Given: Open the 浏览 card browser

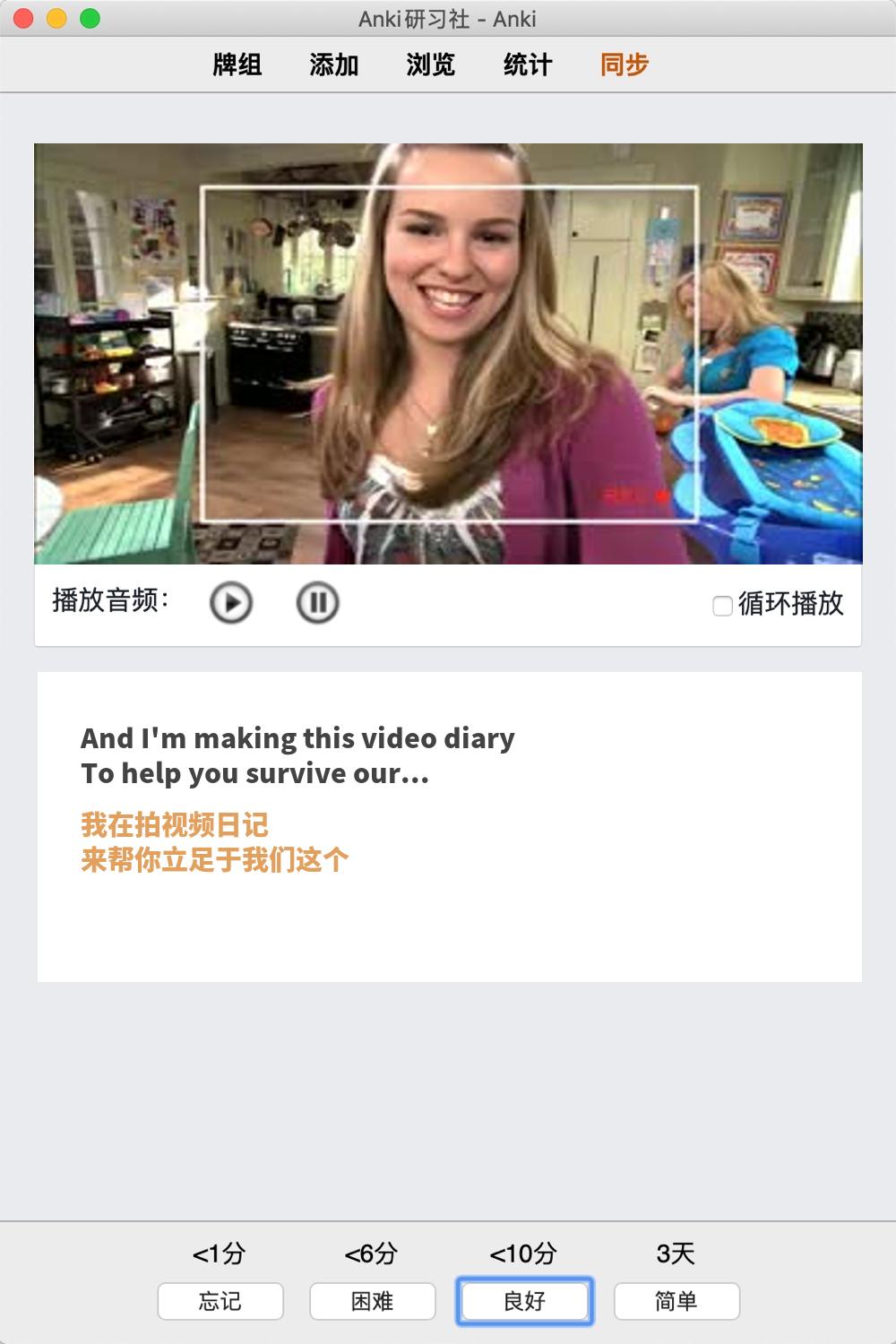Looking at the screenshot, I should [431, 65].
